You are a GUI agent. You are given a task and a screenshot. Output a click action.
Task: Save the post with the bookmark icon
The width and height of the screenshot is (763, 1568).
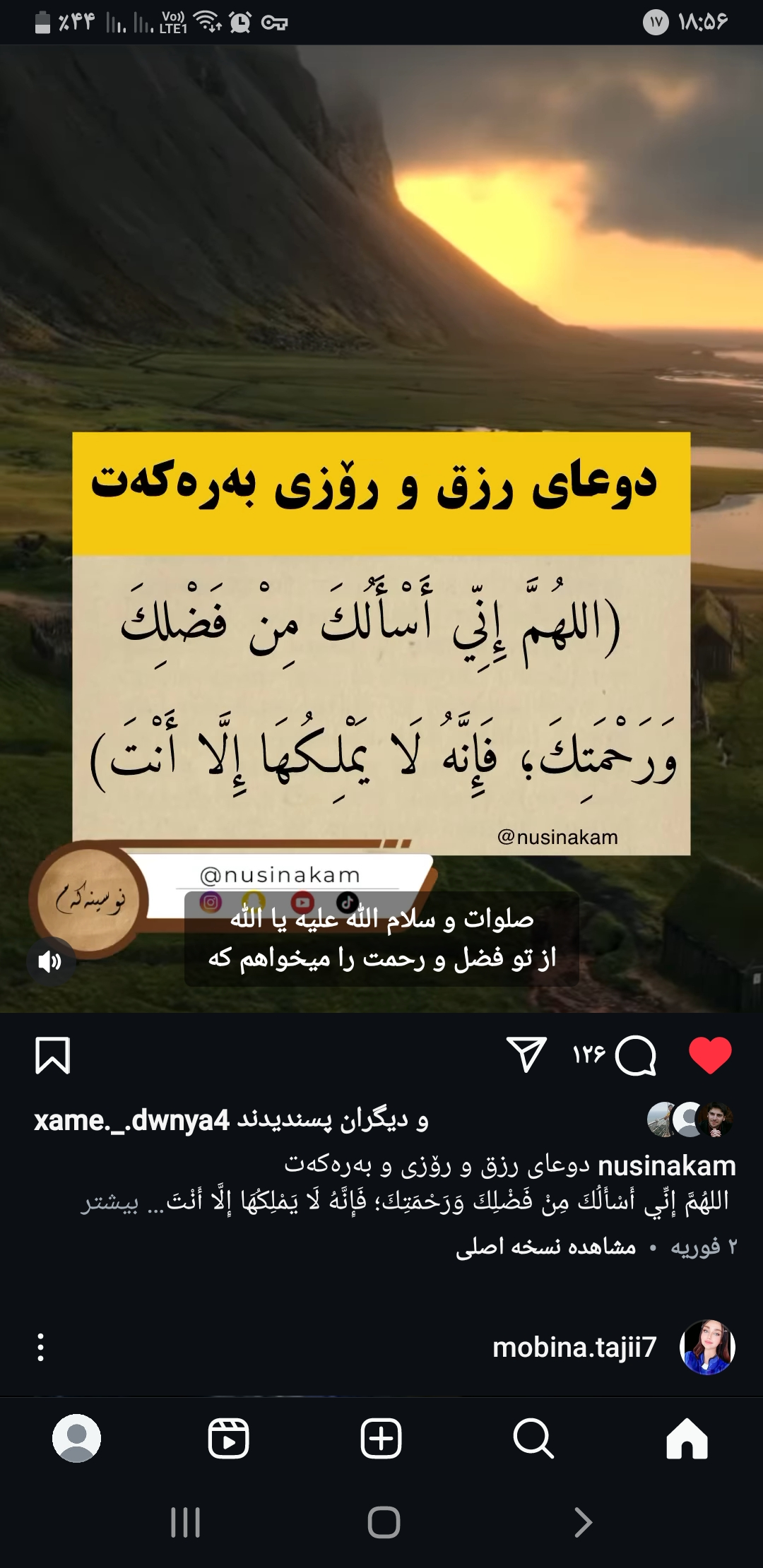tap(53, 1056)
